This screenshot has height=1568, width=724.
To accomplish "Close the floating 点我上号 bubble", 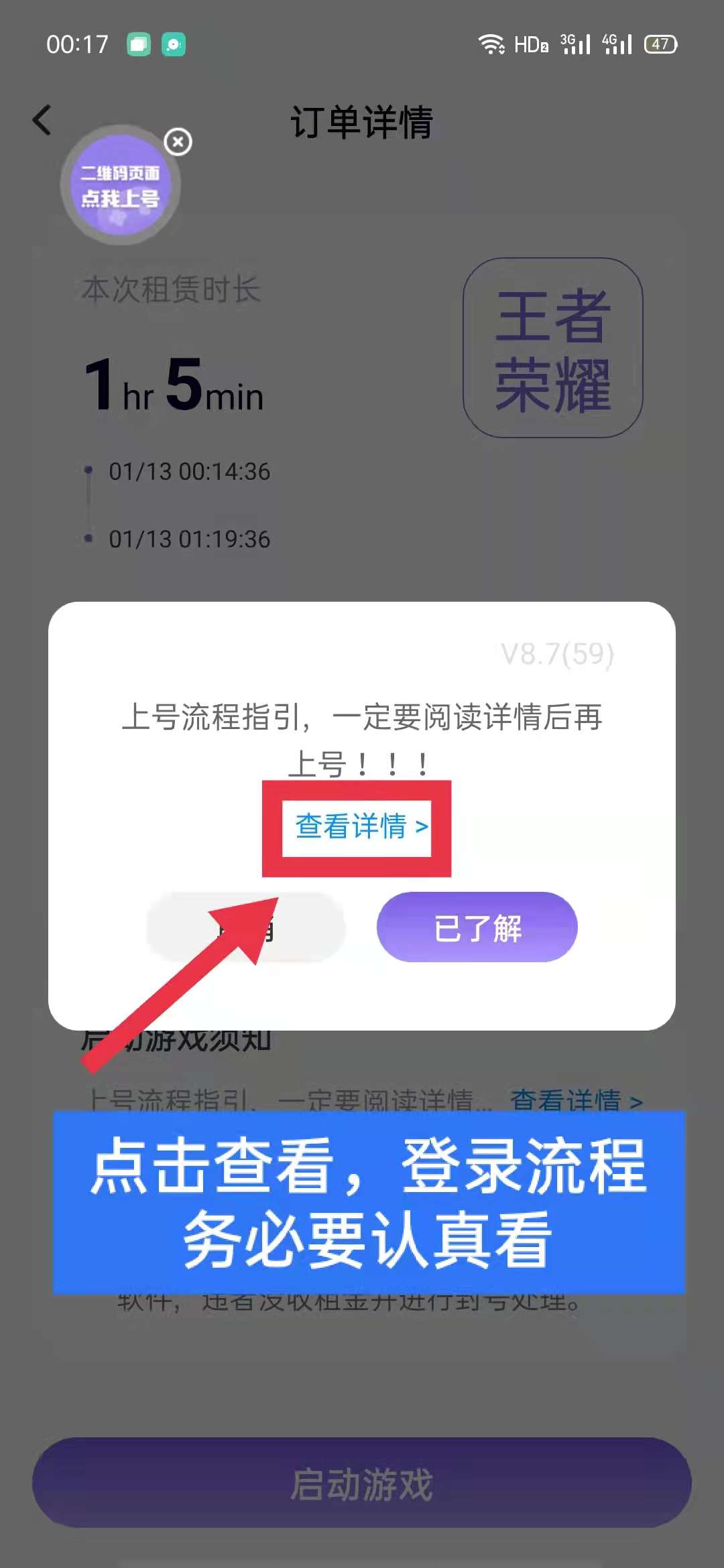I will coord(178,141).
